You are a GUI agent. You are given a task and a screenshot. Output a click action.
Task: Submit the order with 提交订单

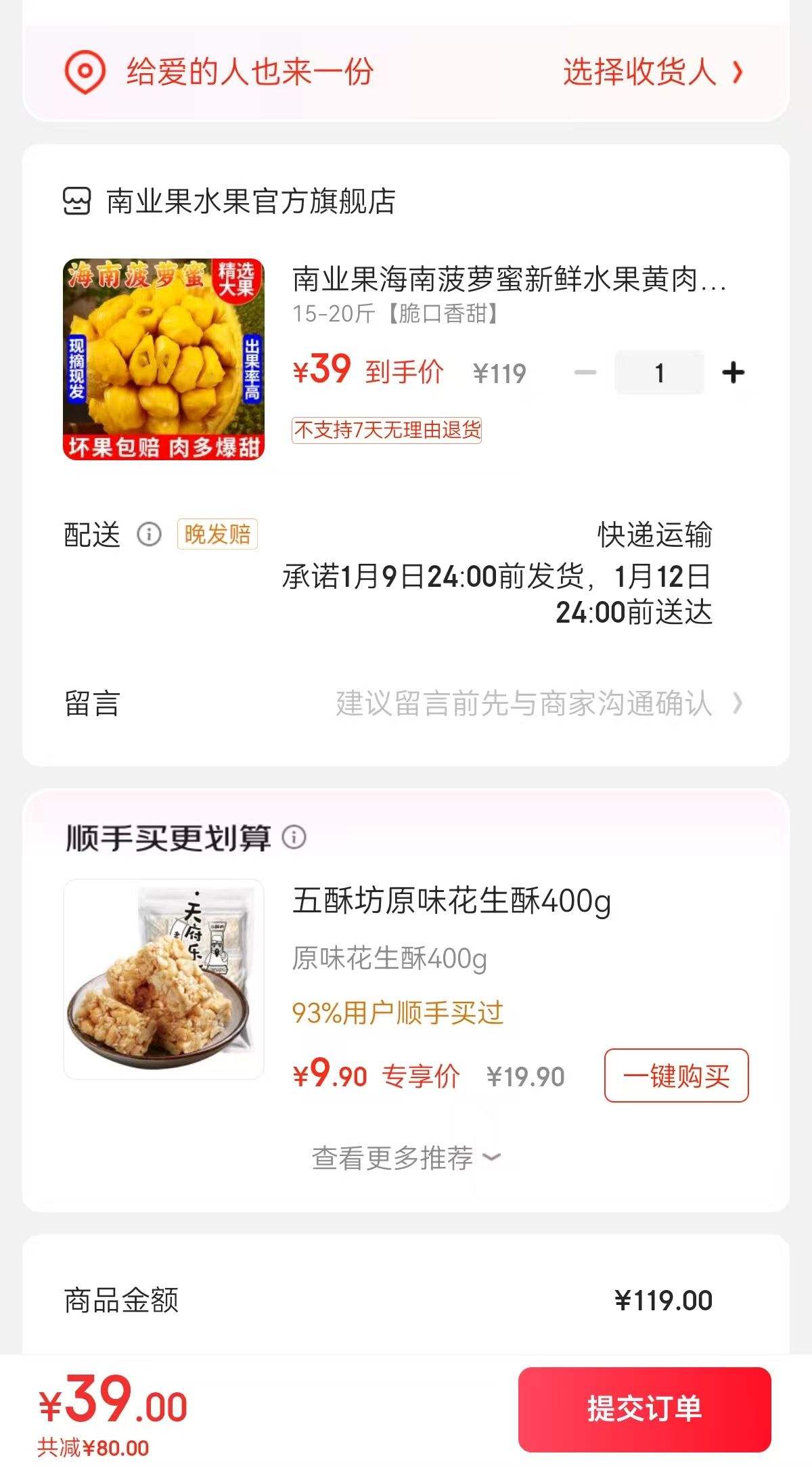[644, 1408]
